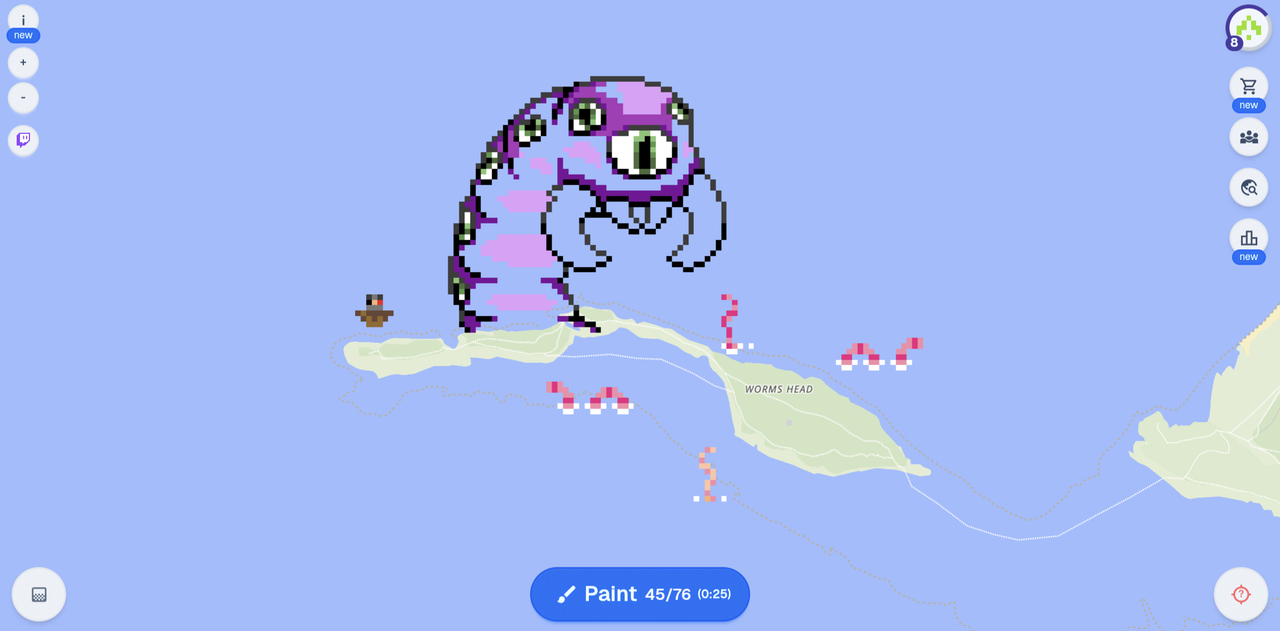Zoom out with the minus button
Screen dimensions: 1280x631
point(23,98)
